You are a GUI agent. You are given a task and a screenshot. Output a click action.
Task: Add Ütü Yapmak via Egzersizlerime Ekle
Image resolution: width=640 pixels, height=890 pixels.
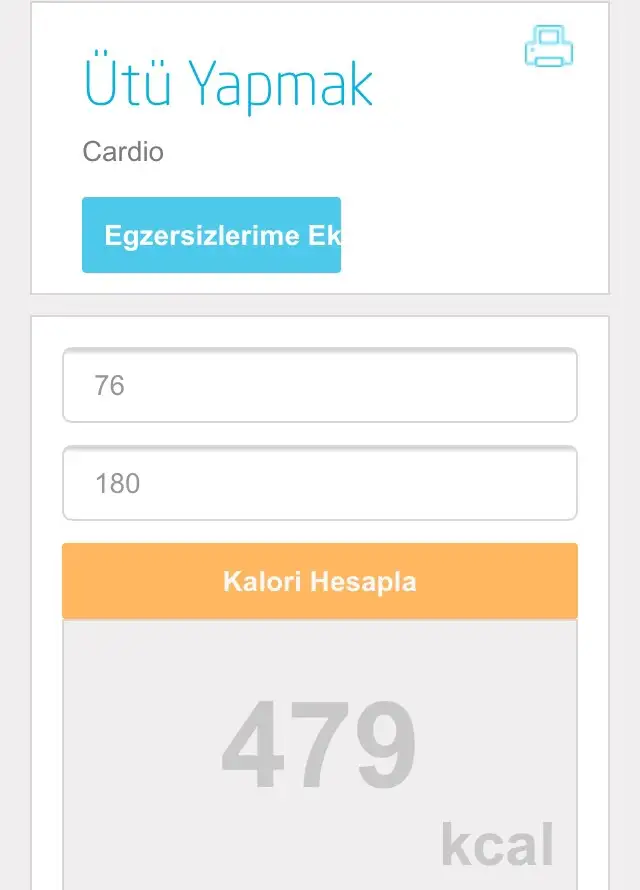click(212, 236)
